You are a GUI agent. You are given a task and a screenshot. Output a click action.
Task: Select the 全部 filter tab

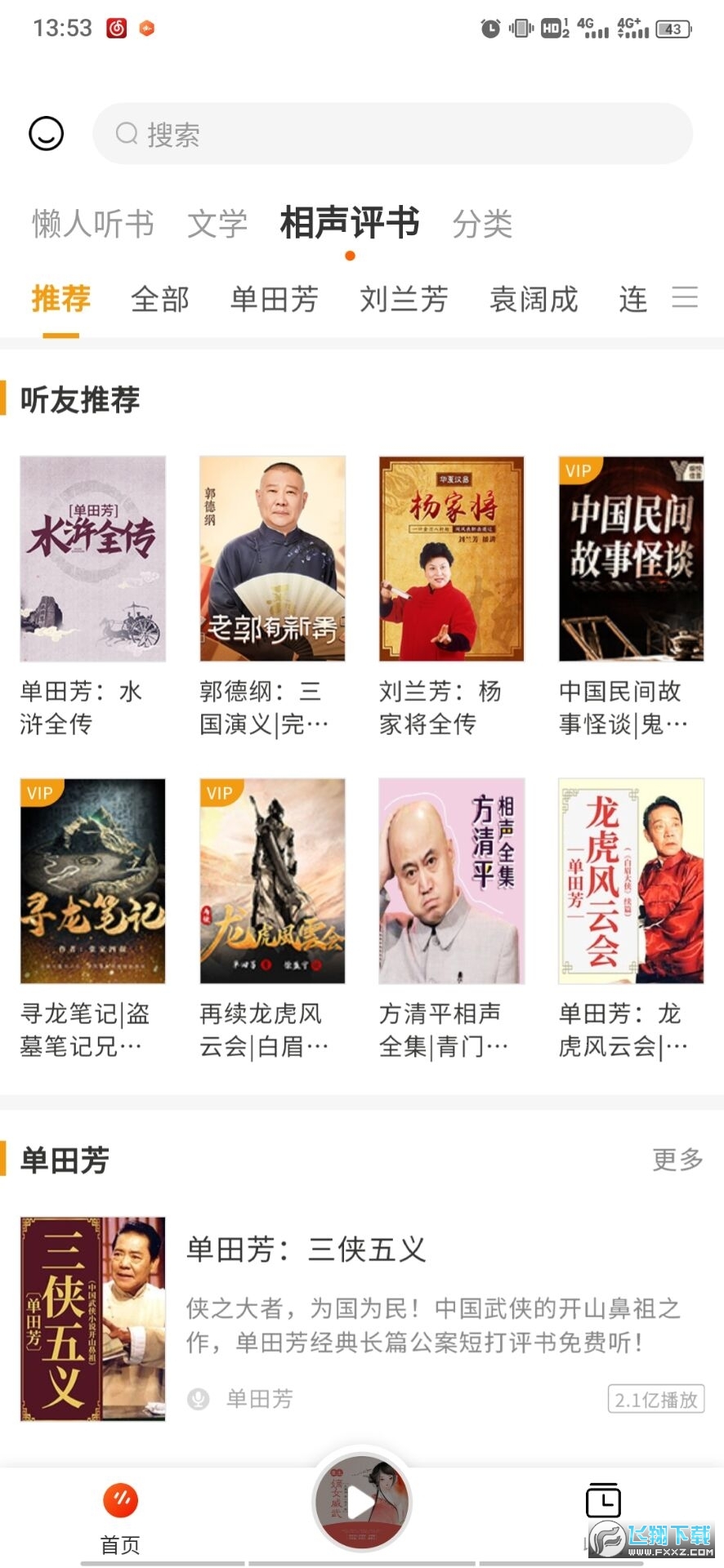coord(160,299)
